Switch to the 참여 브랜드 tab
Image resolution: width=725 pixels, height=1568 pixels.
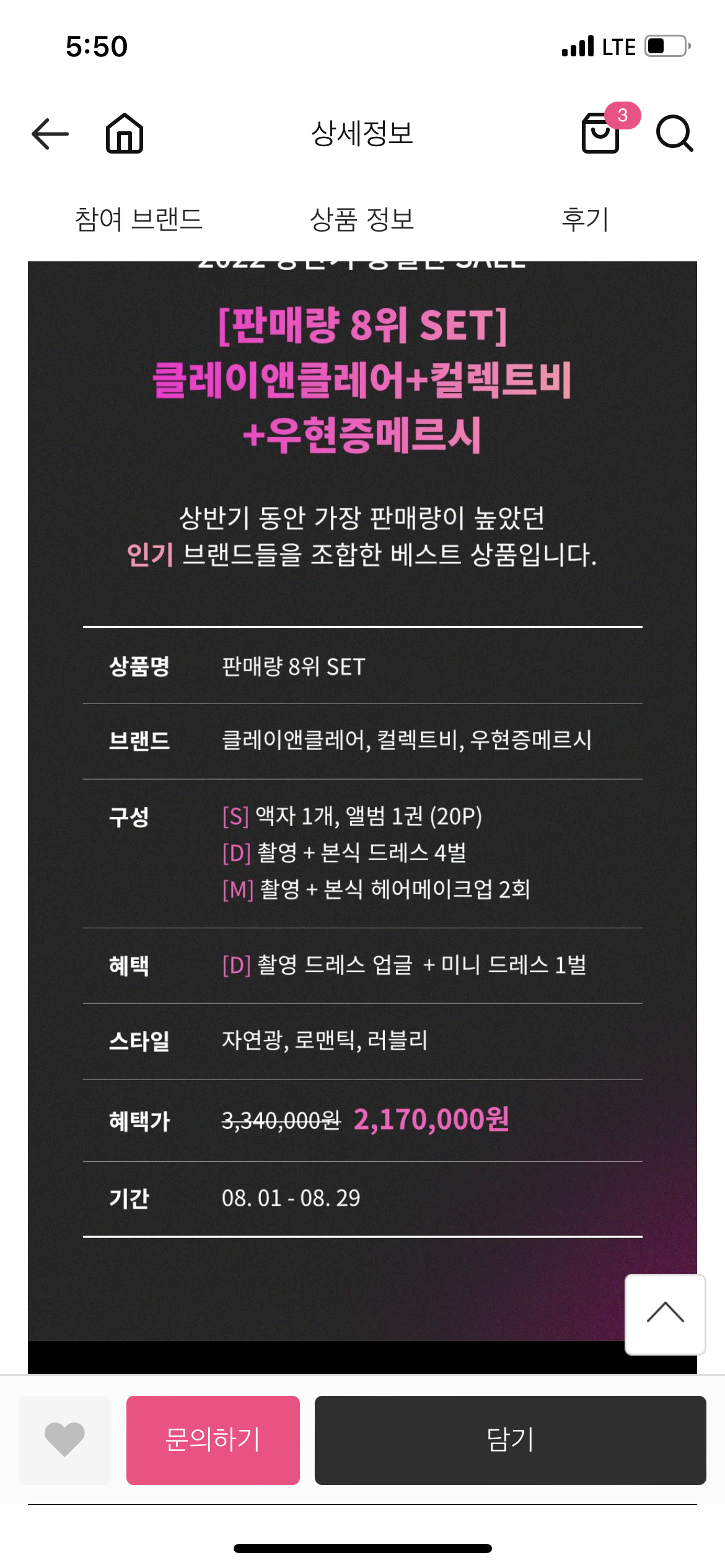click(x=139, y=219)
